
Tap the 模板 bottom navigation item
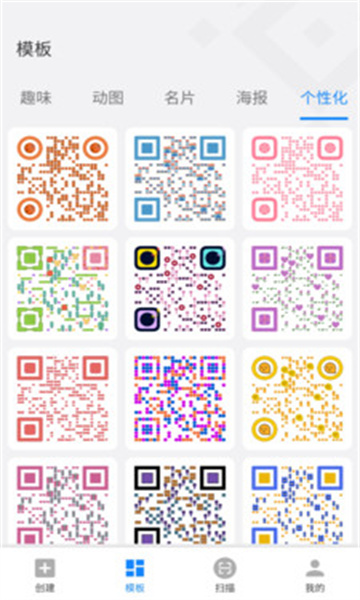135,575
